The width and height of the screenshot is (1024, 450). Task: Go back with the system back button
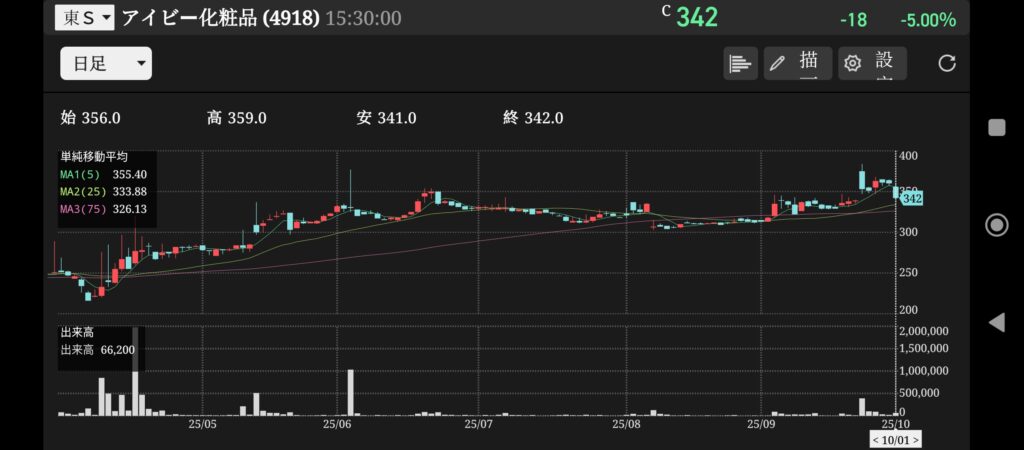coord(996,322)
